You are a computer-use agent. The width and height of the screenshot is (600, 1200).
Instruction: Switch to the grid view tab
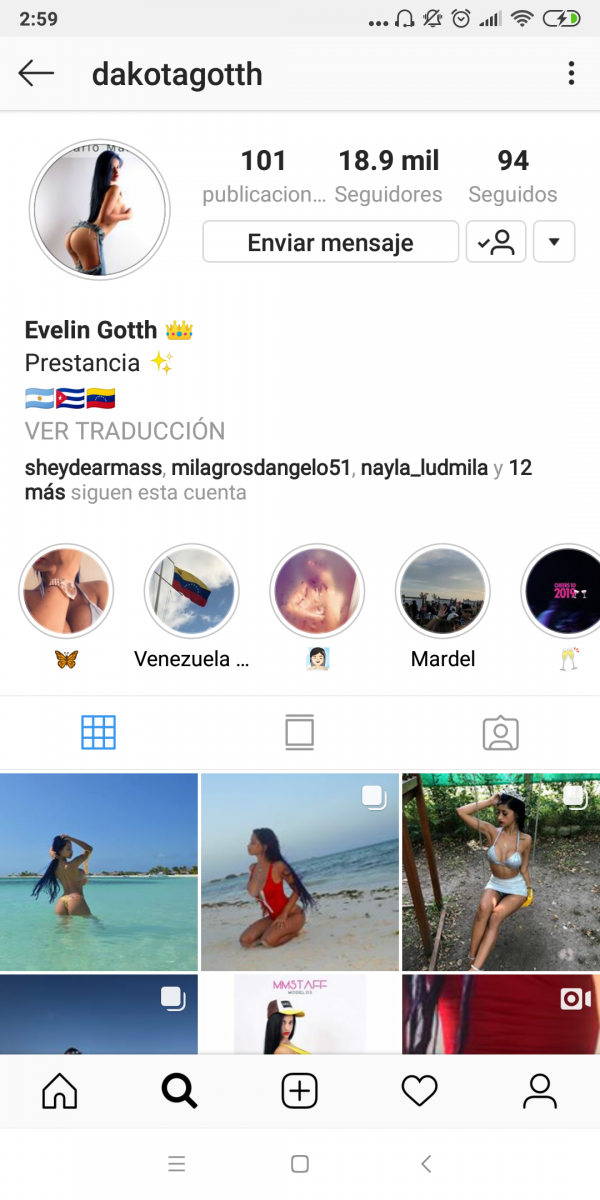pos(99,733)
